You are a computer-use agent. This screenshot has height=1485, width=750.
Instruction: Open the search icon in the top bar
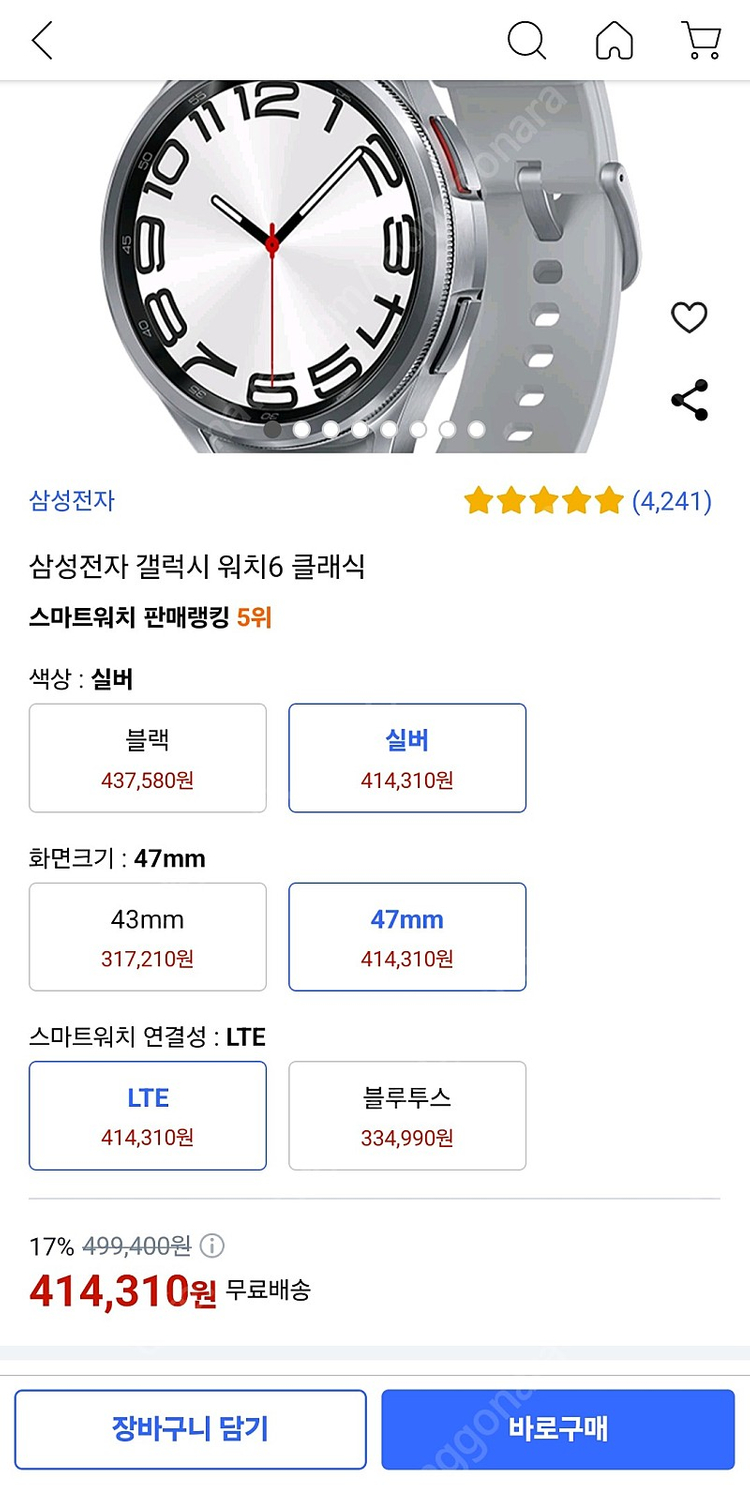point(526,41)
